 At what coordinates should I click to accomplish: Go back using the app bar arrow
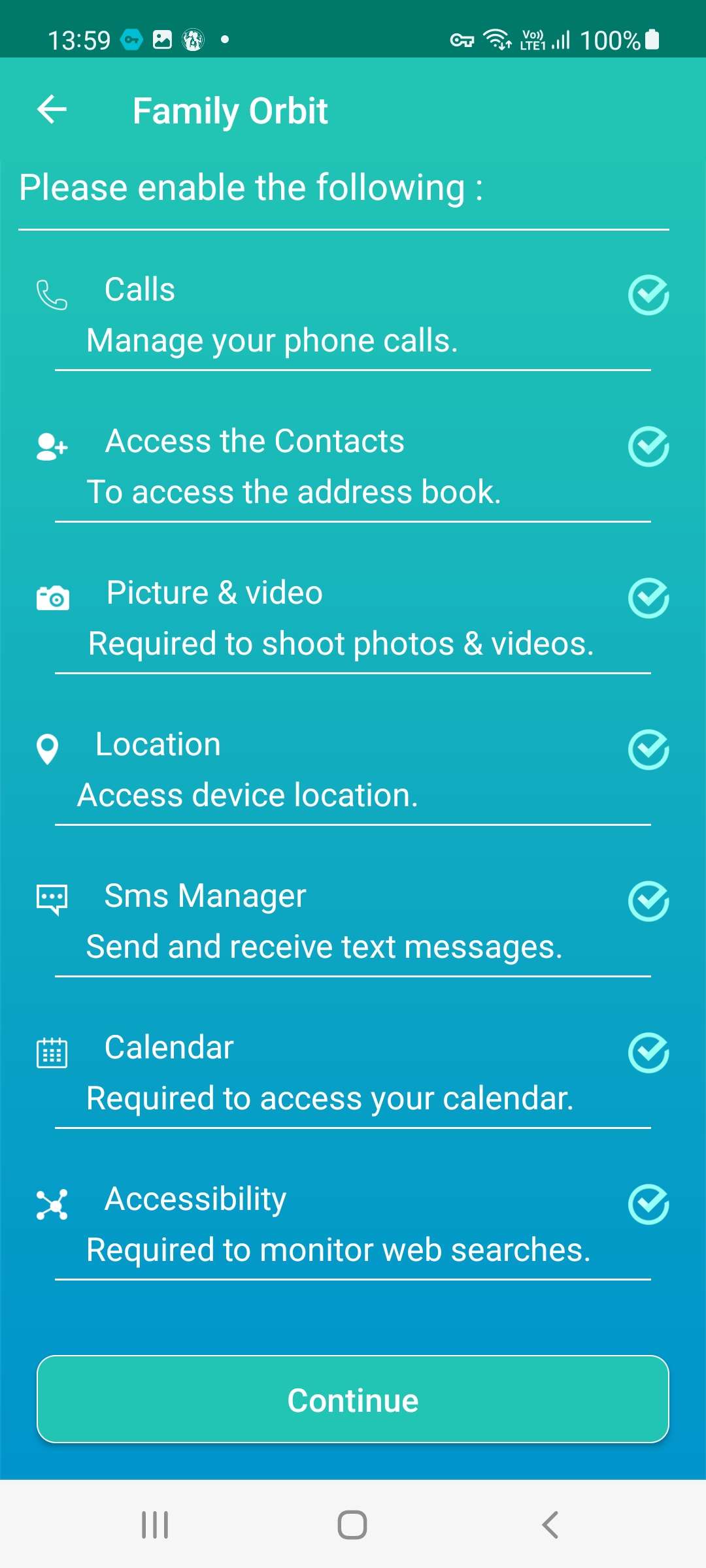[52, 109]
